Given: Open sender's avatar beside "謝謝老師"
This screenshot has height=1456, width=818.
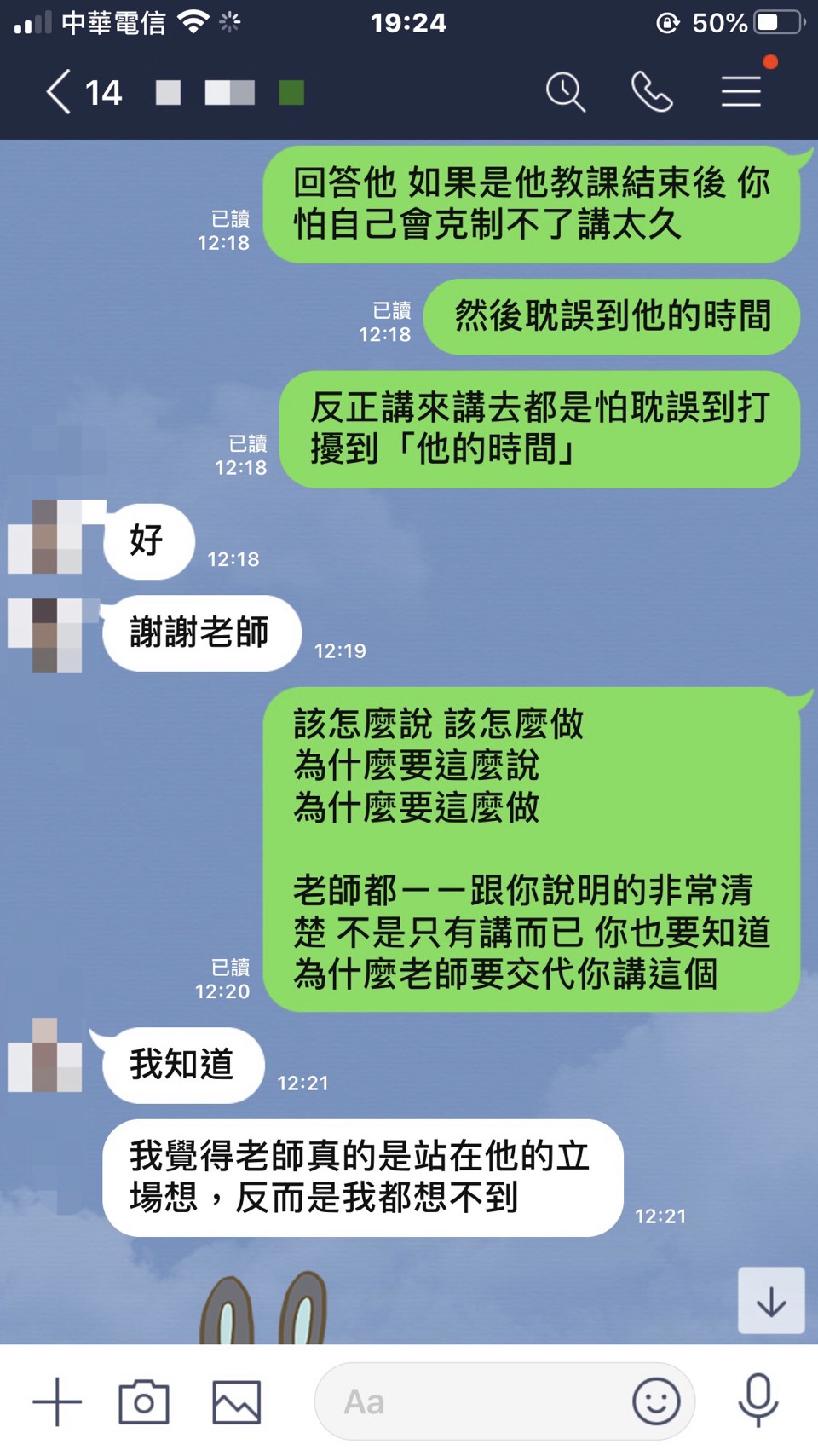Looking at the screenshot, I should point(46,634).
